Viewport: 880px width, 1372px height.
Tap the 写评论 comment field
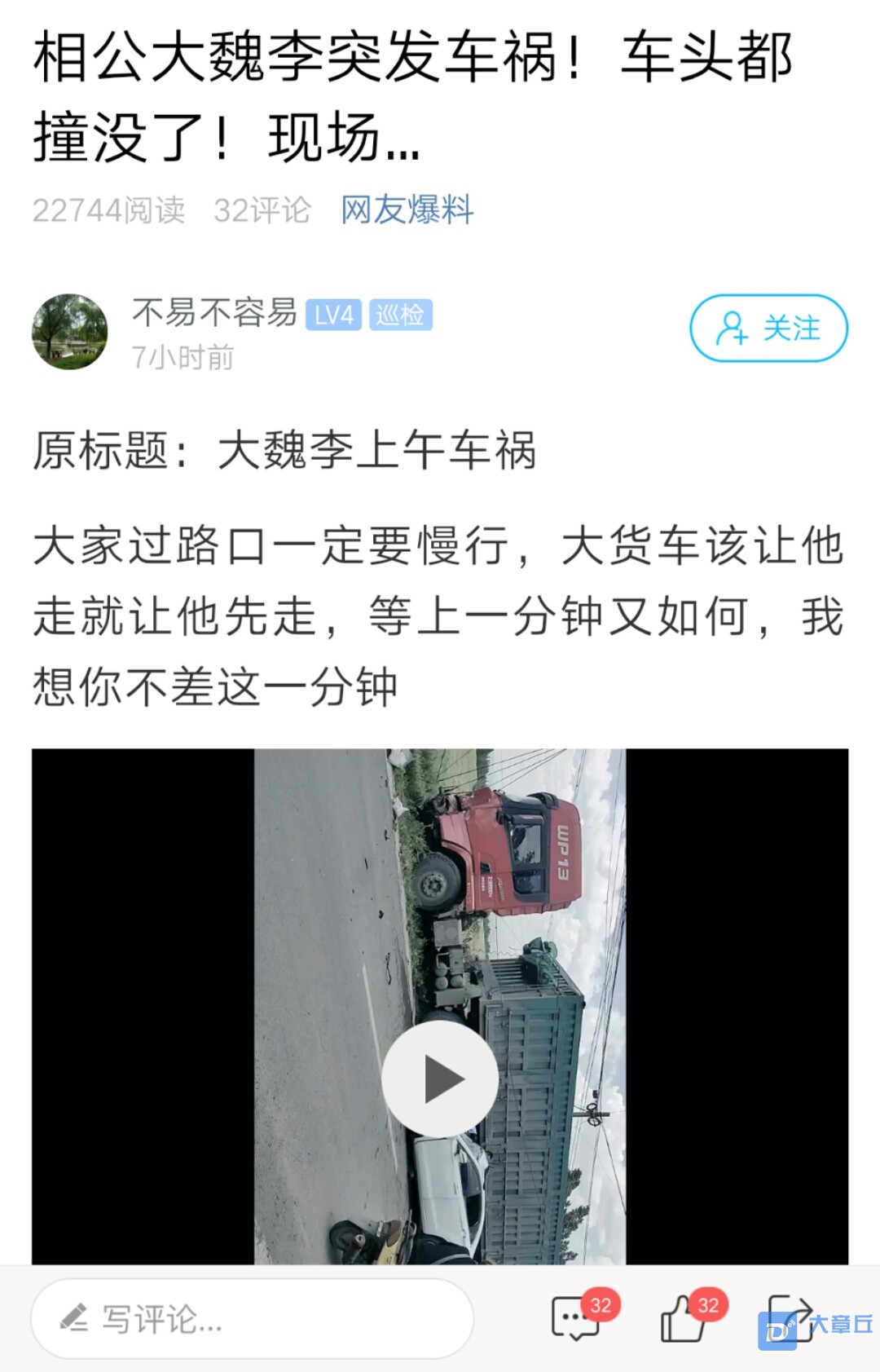[252, 1318]
